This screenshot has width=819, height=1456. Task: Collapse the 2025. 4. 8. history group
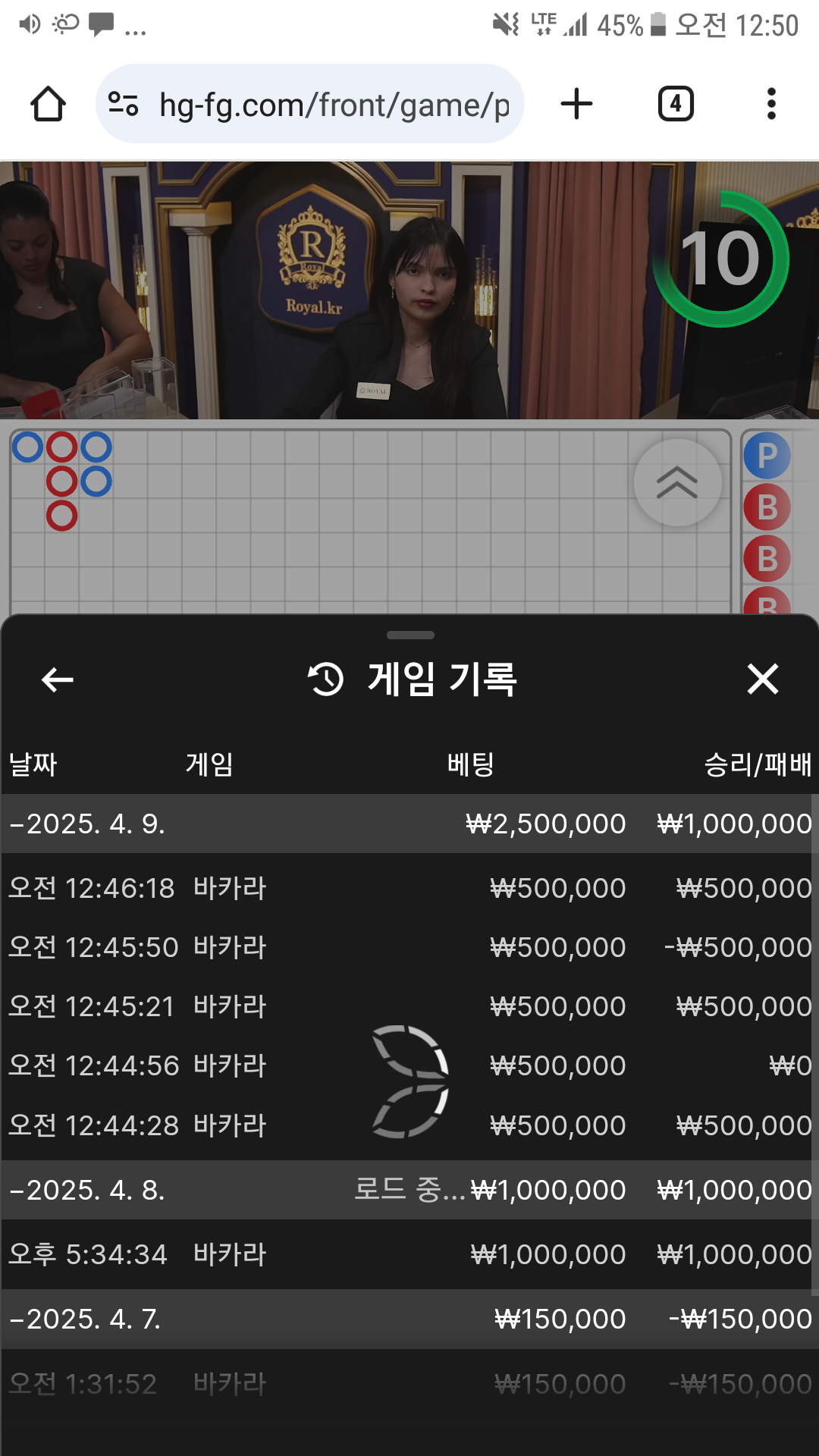click(x=88, y=1190)
